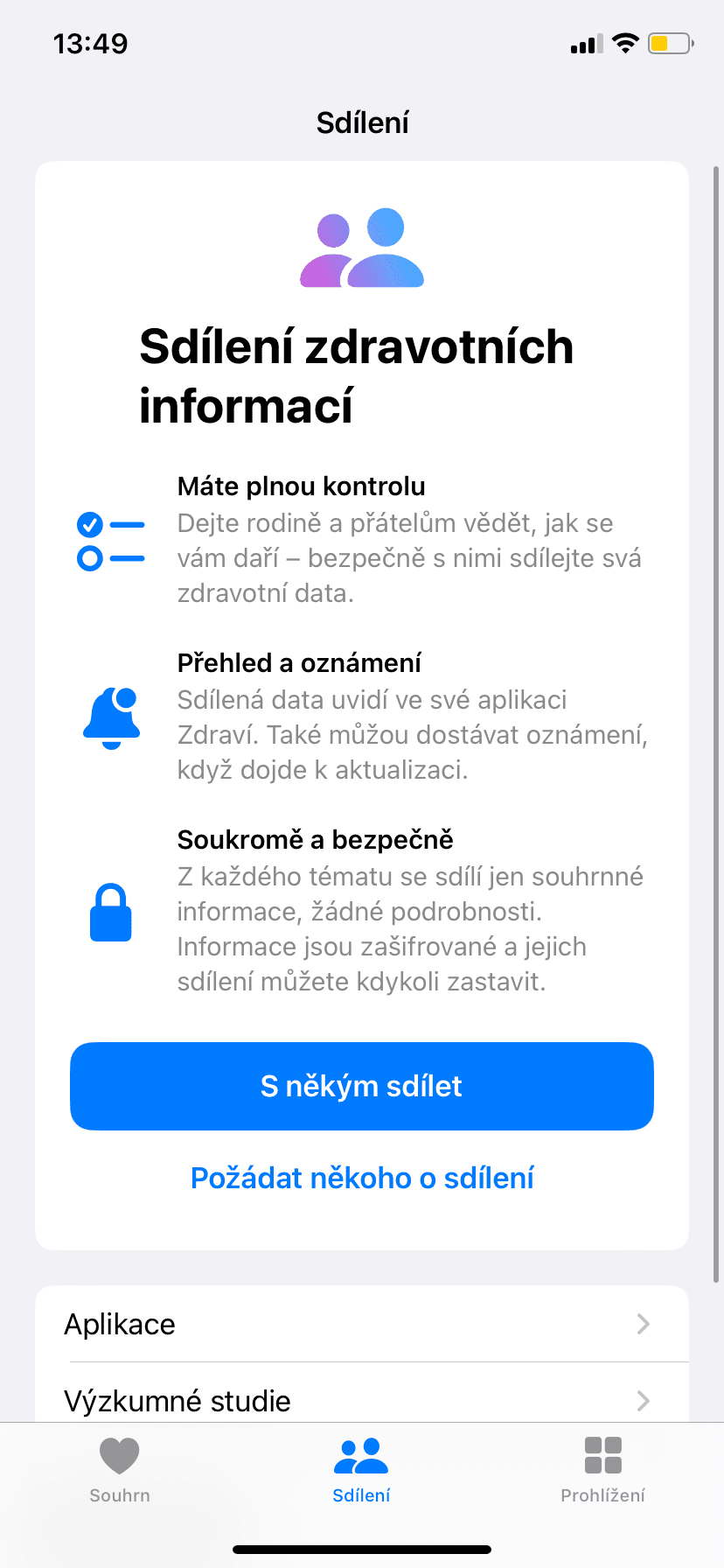Open the Aplikace row
The width and height of the screenshot is (724, 1568).
pos(362,1324)
